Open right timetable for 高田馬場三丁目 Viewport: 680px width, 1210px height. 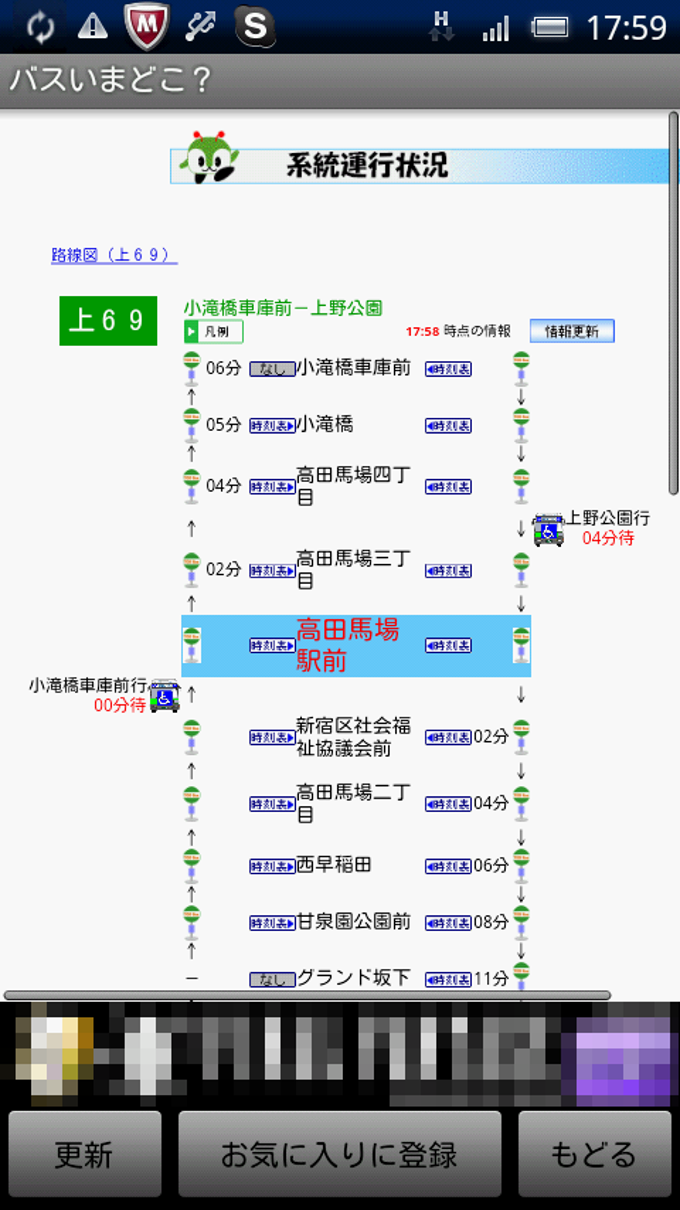click(448, 571)
